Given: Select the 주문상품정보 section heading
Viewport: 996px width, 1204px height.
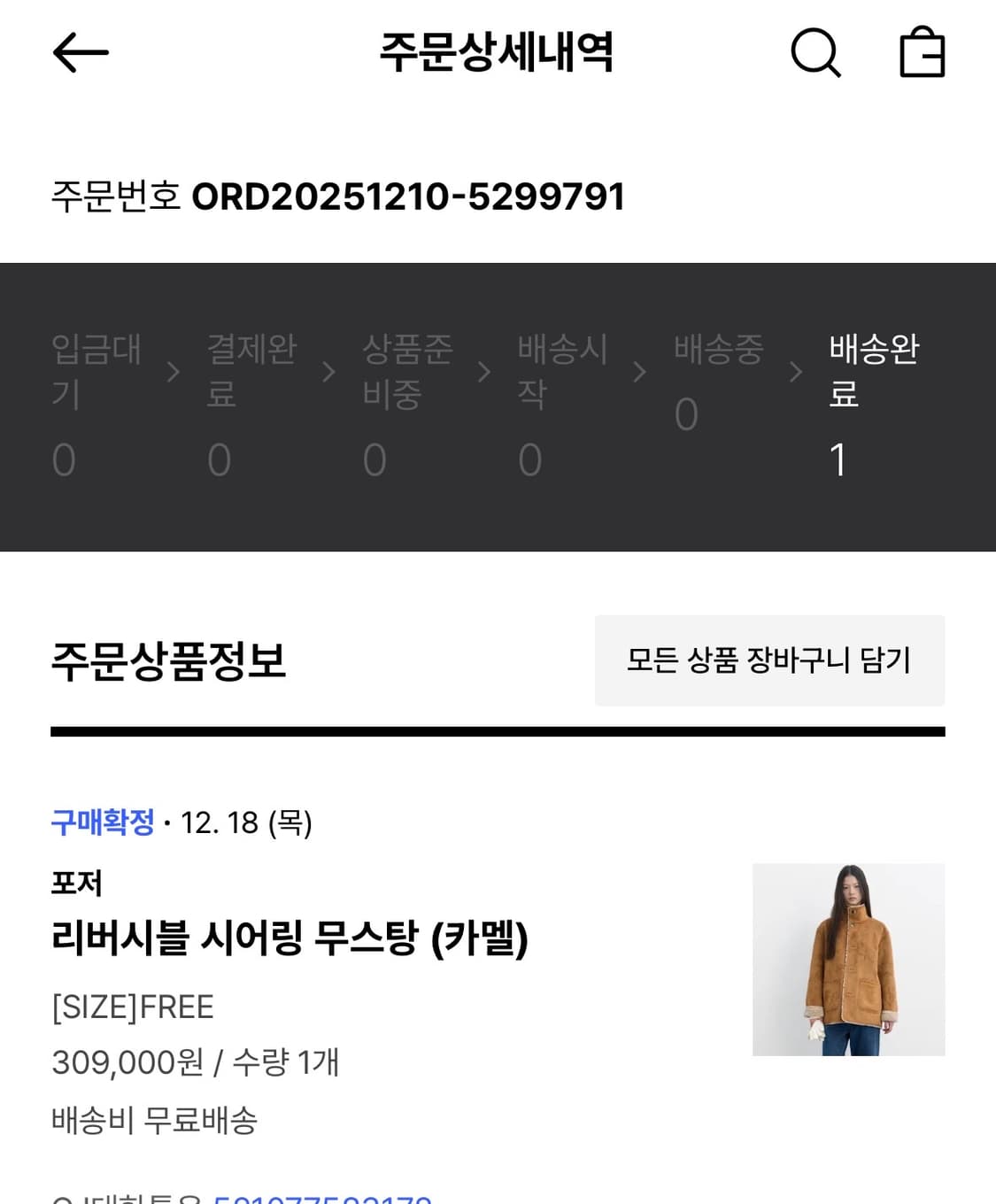Looking at the screenshot, I should [168, 661].
